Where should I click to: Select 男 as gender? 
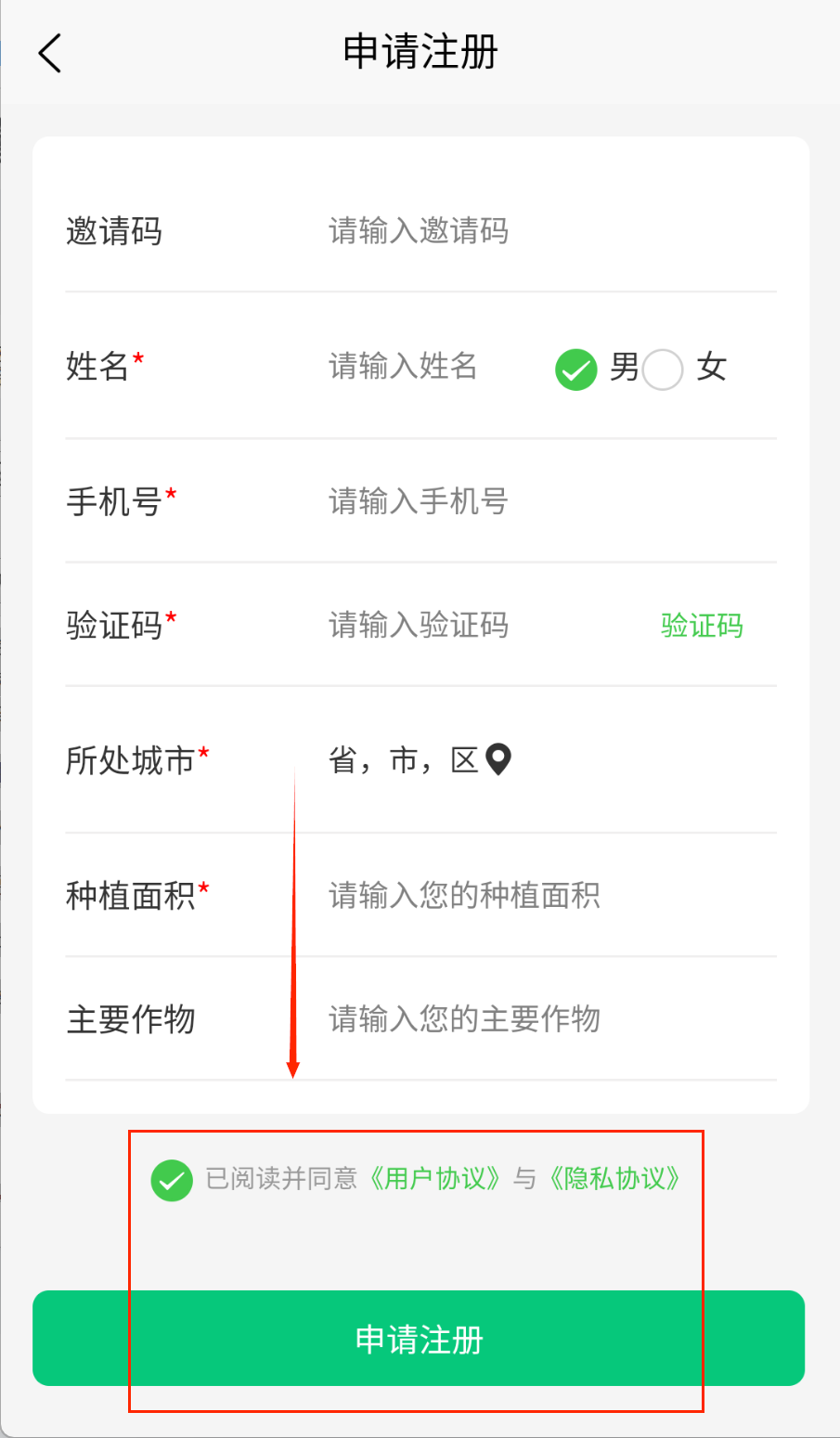(576, 369)
